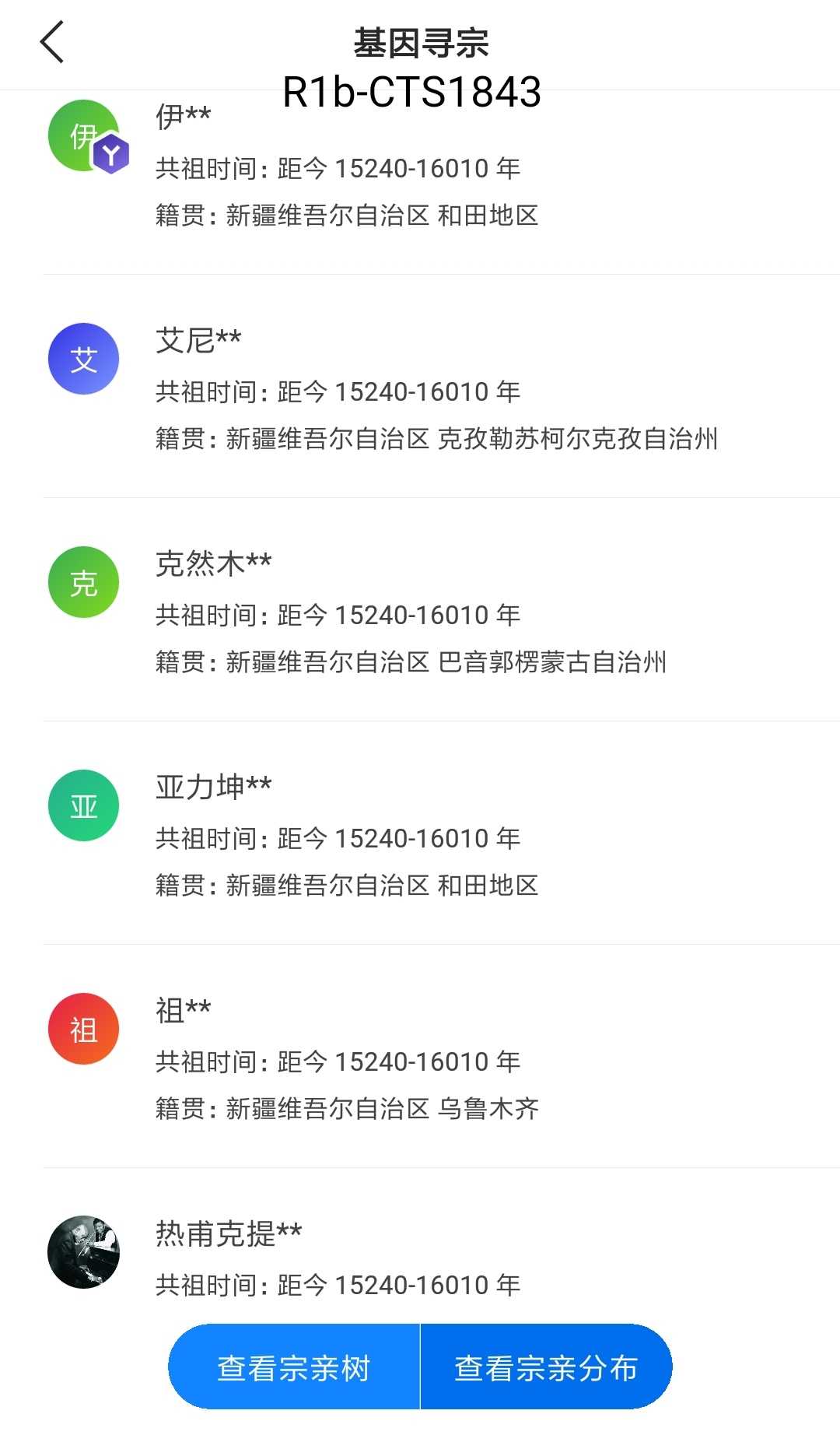Image resolution: width=840 pixels, height=1435 pixels.
Task: Go back using the top-left arrow
Action: [x=51, y=42]
